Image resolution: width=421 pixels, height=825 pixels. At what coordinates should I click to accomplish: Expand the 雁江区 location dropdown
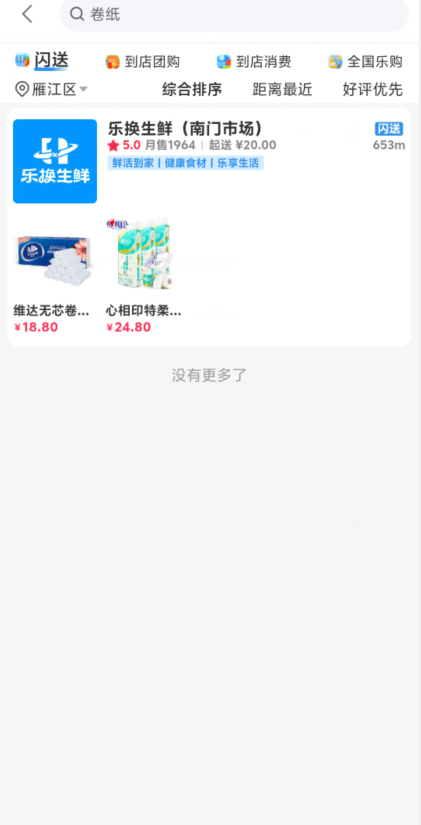[51, 89]
